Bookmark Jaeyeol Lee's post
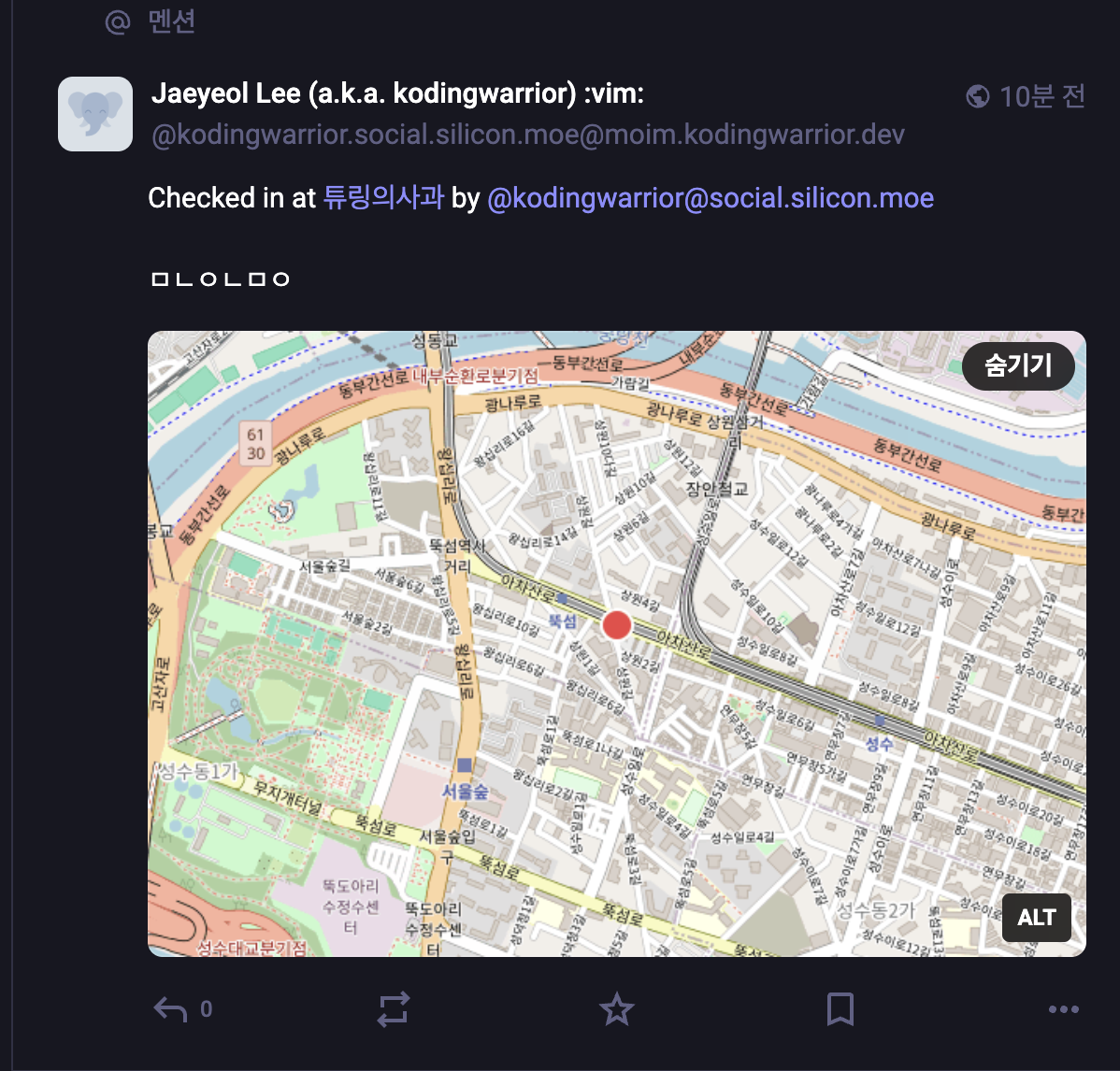 pos(840,1009)
